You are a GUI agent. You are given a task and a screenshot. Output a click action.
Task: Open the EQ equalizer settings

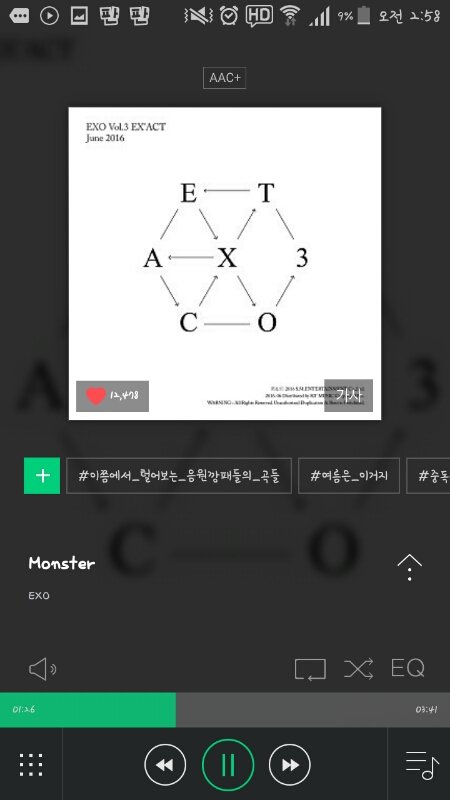point(407,668)
